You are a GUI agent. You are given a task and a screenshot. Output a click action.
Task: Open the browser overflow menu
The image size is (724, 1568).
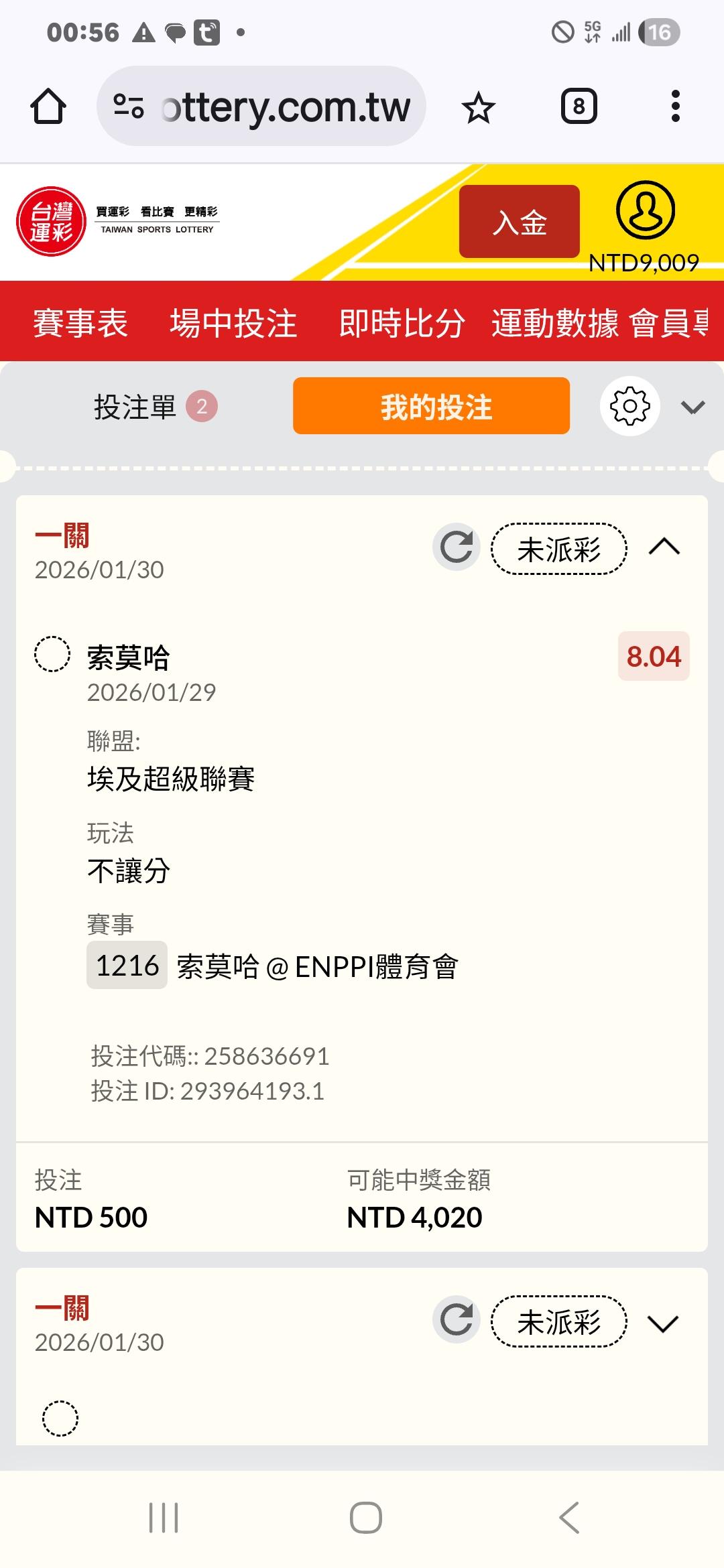pos(675,107)
